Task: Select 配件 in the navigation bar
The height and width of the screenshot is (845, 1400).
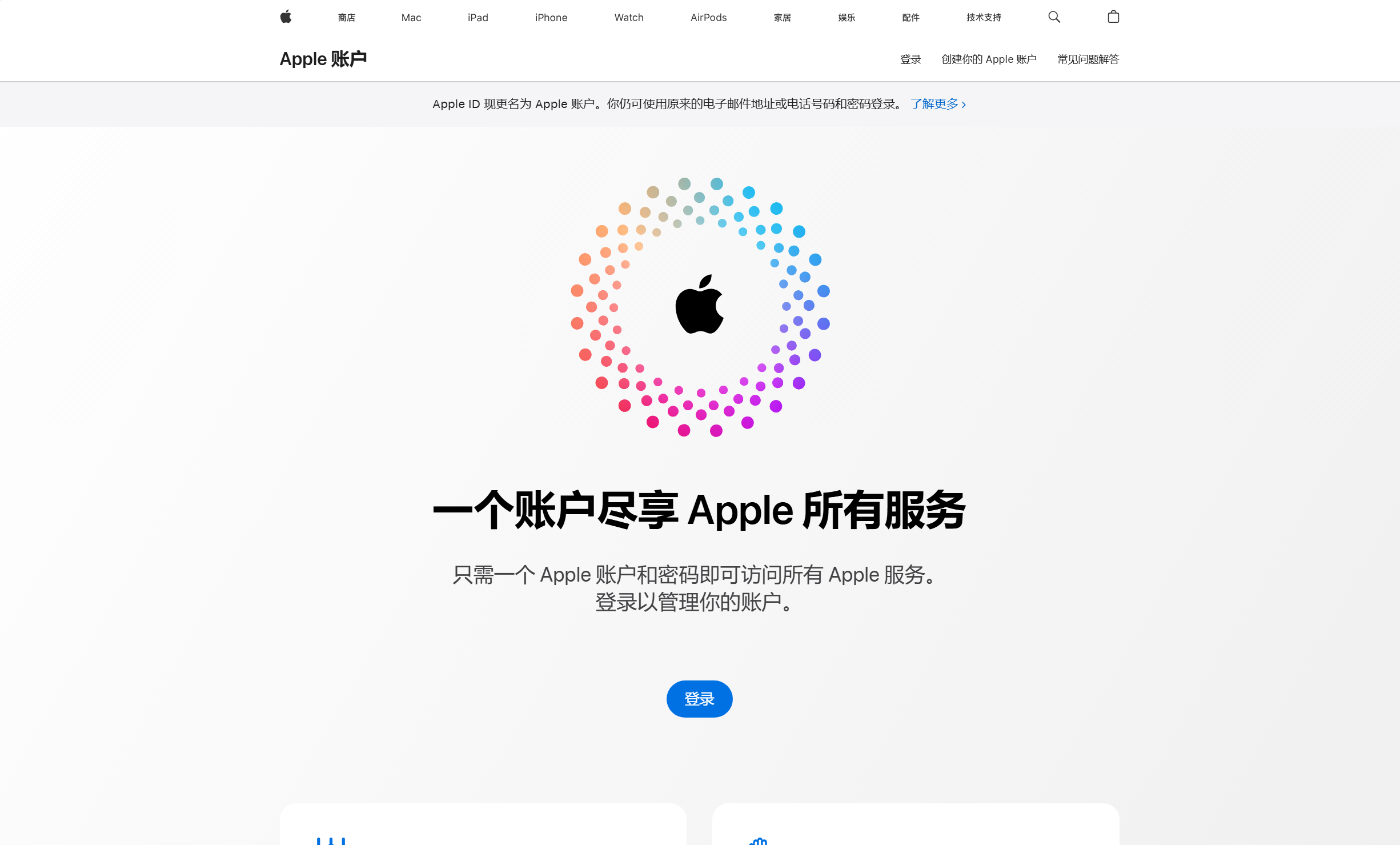Action: 910,18
